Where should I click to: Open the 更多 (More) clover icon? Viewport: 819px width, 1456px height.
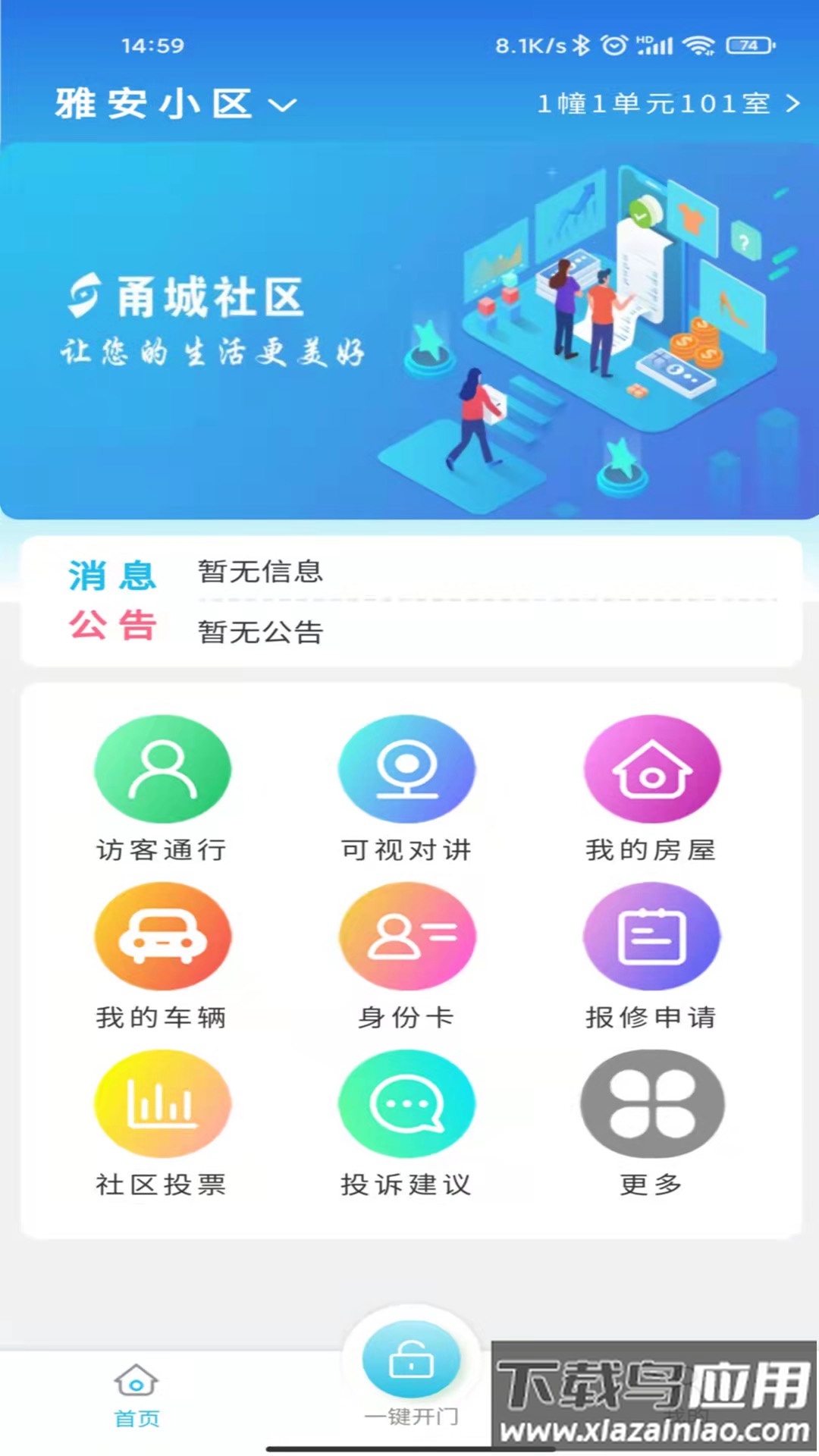pos(652,1105)
